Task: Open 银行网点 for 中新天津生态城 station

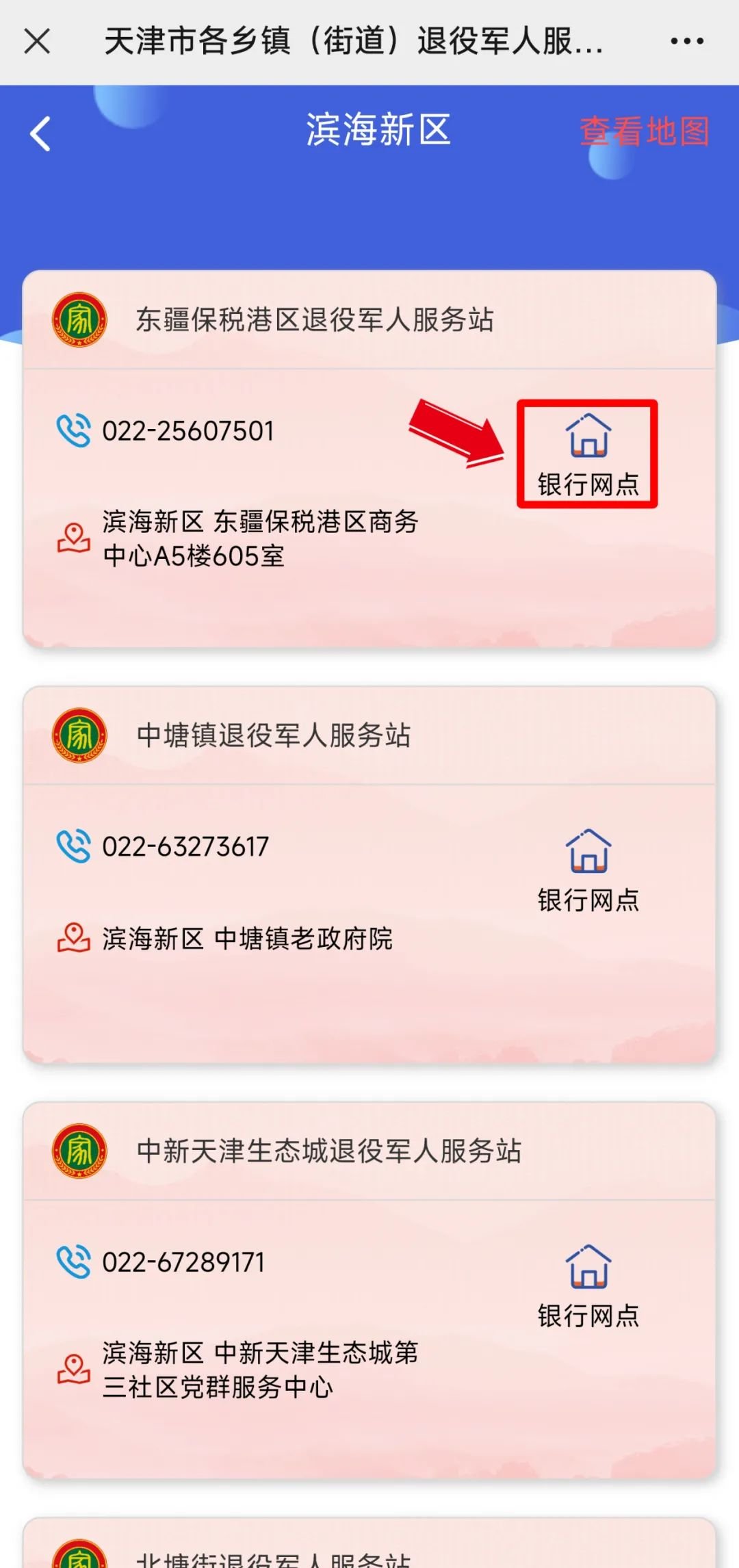Action: tap(588, 1286)
